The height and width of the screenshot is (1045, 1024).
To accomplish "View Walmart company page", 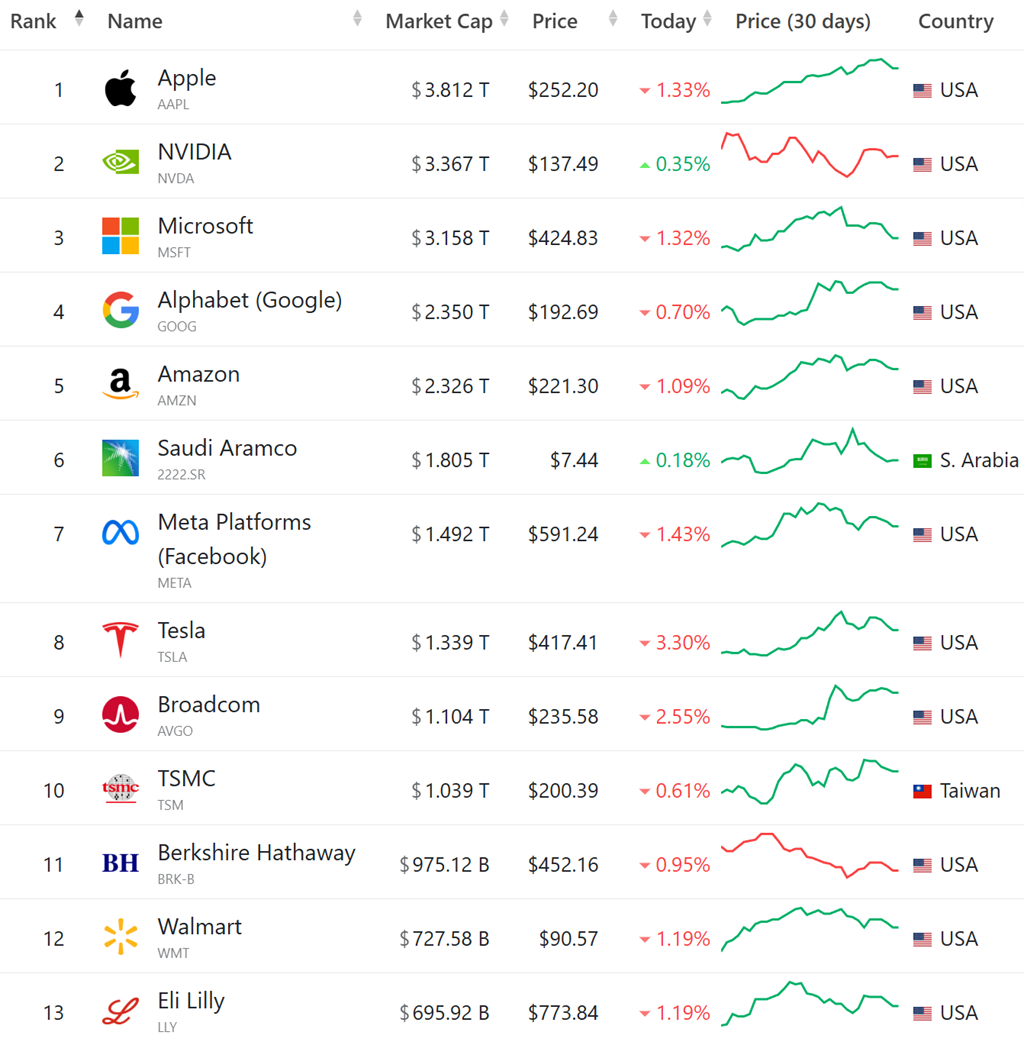I will [x=199, y=927].
